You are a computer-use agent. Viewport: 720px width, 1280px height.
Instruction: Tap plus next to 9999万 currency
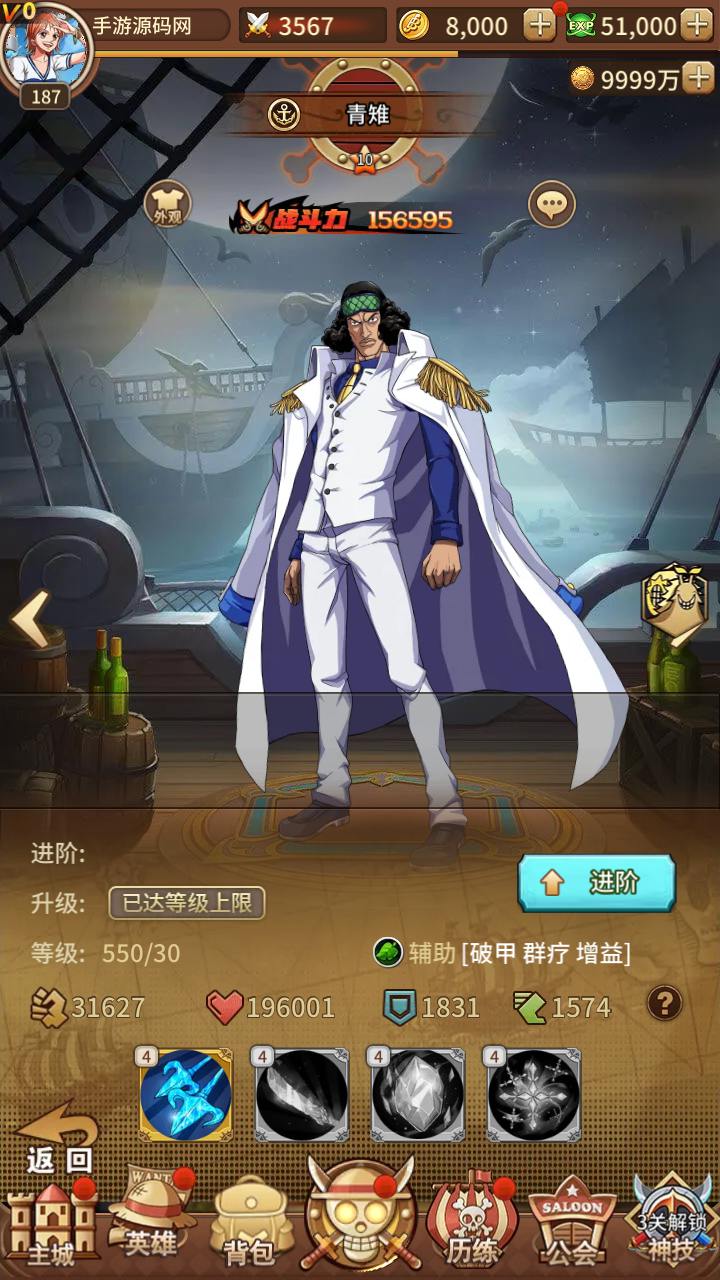(698, 79)
